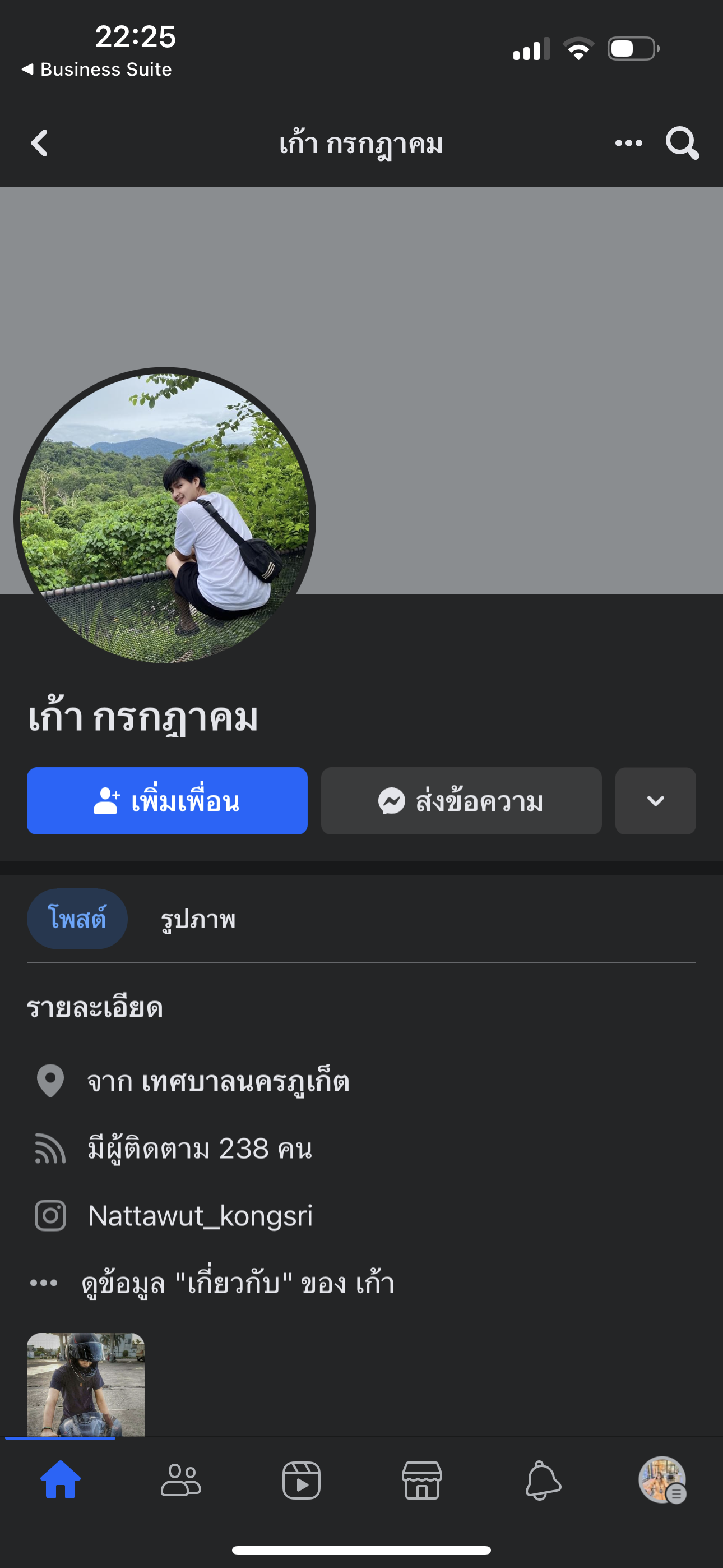The image size is (723, 1568).
Task: Open the three-dot more options menu
Action: click(x=628, y=144)
